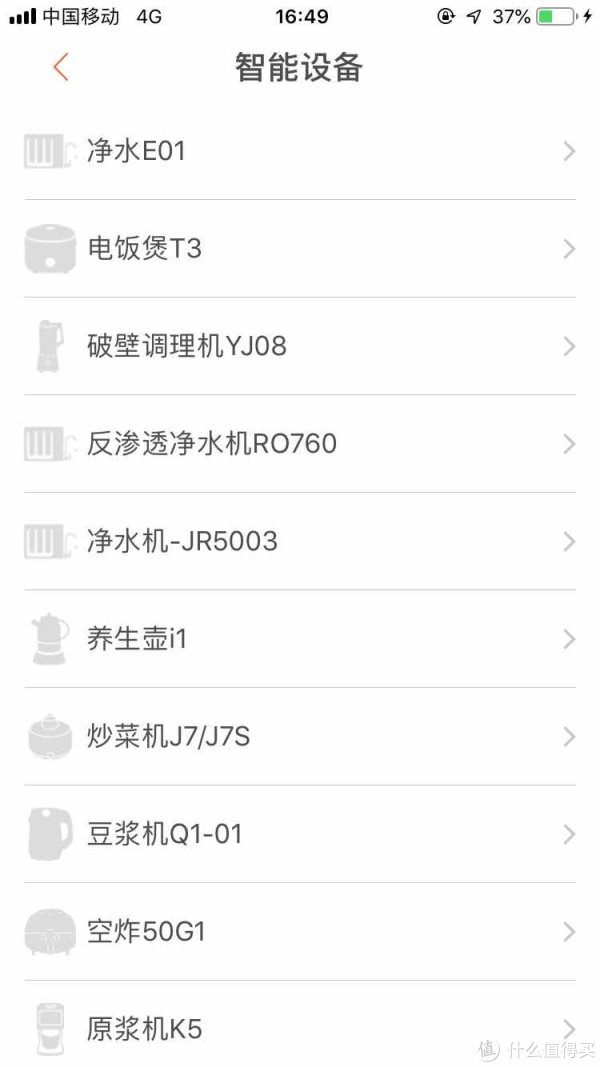Tap the 豆浆机Q1-01 soymilk maker

(300, 834)
